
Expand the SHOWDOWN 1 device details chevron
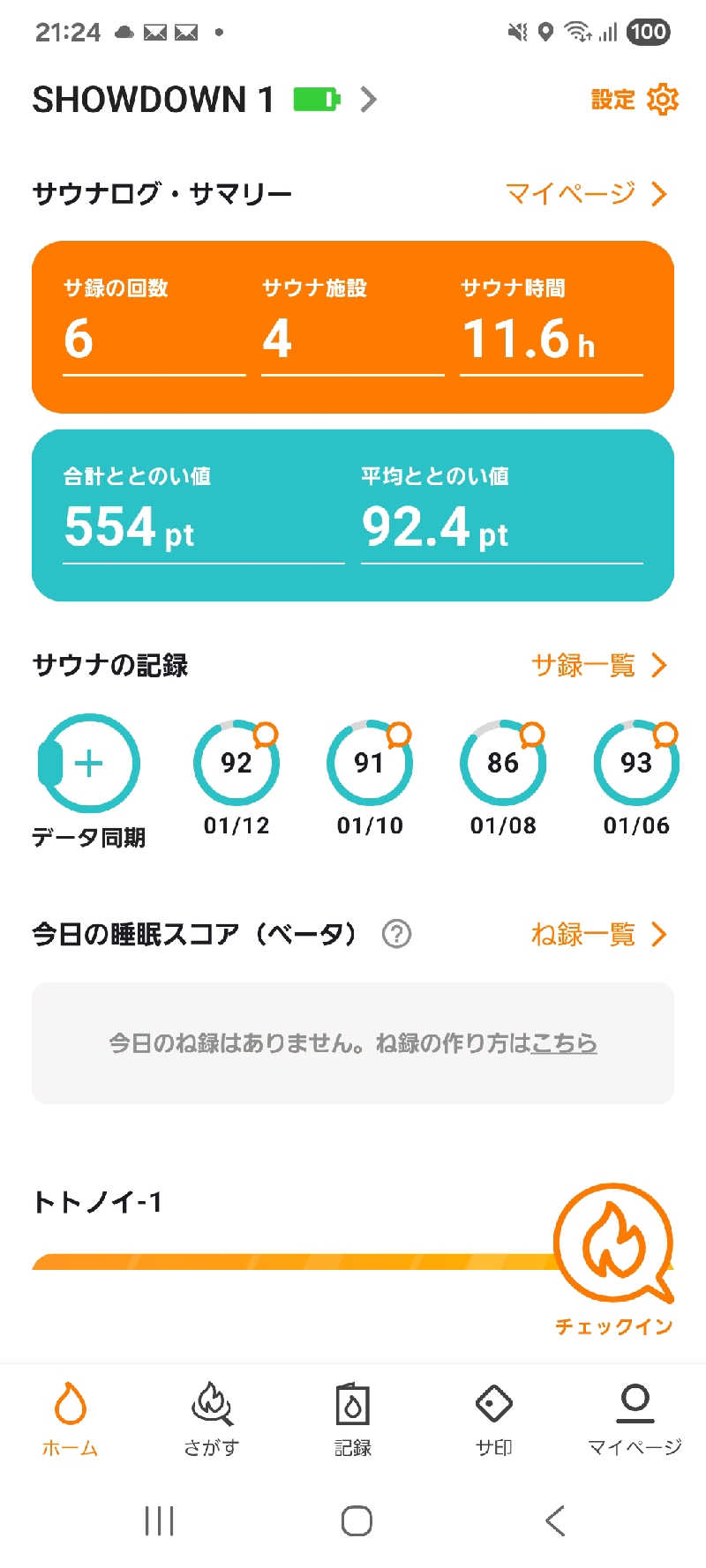tap(367, 100)
